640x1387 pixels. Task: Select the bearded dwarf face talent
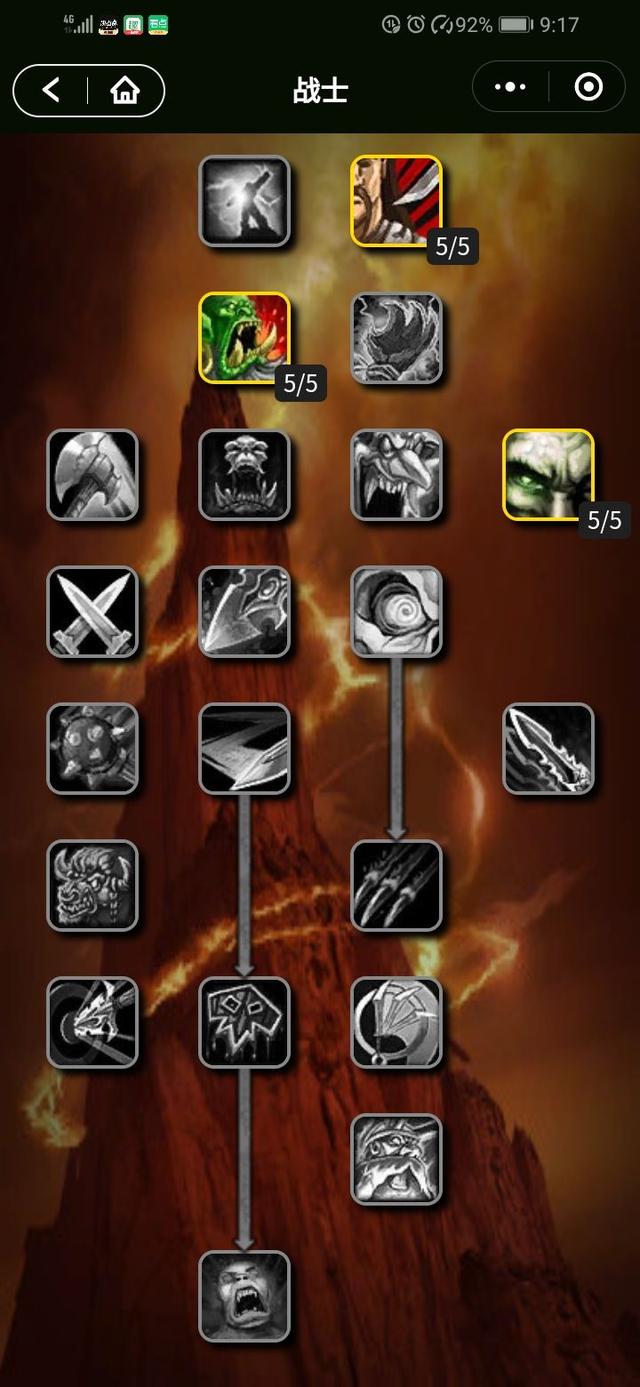tap(396, 1160)
